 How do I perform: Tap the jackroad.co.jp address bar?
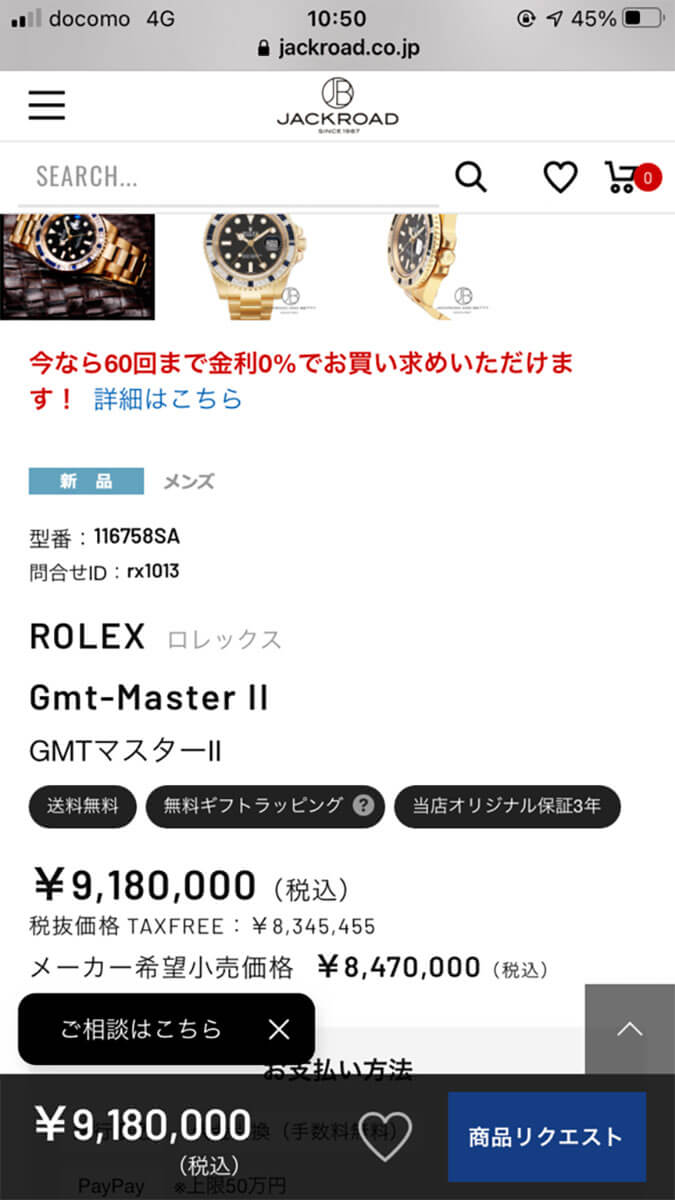click(x=337, y=48)
